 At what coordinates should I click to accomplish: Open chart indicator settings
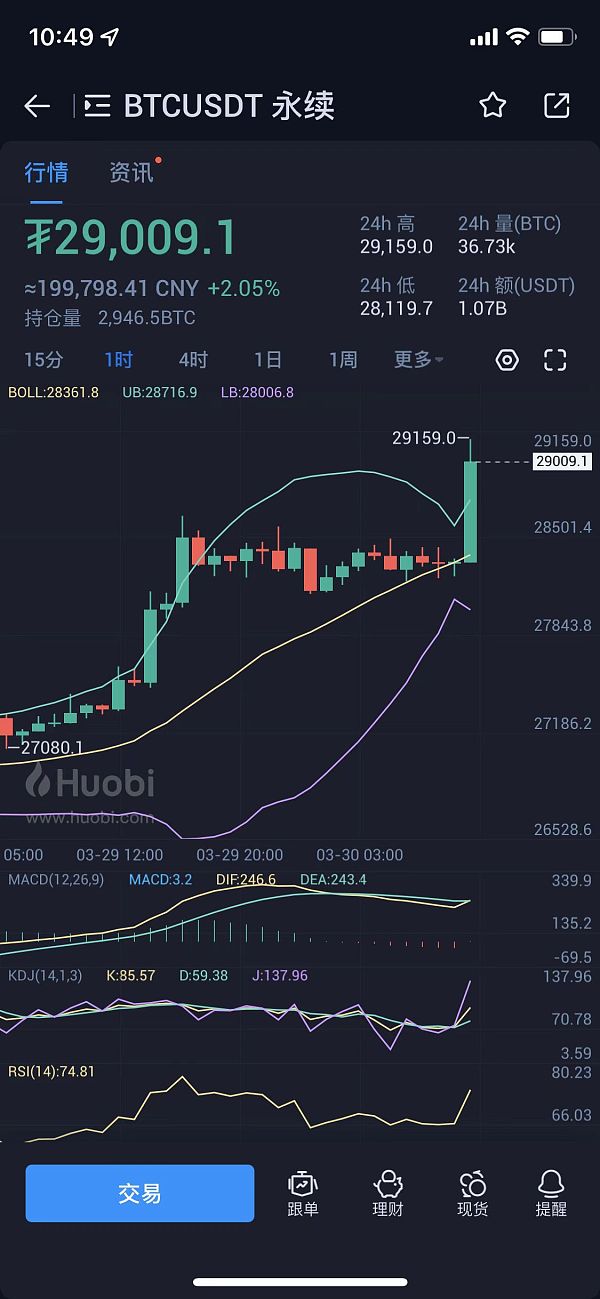point(507,360)
